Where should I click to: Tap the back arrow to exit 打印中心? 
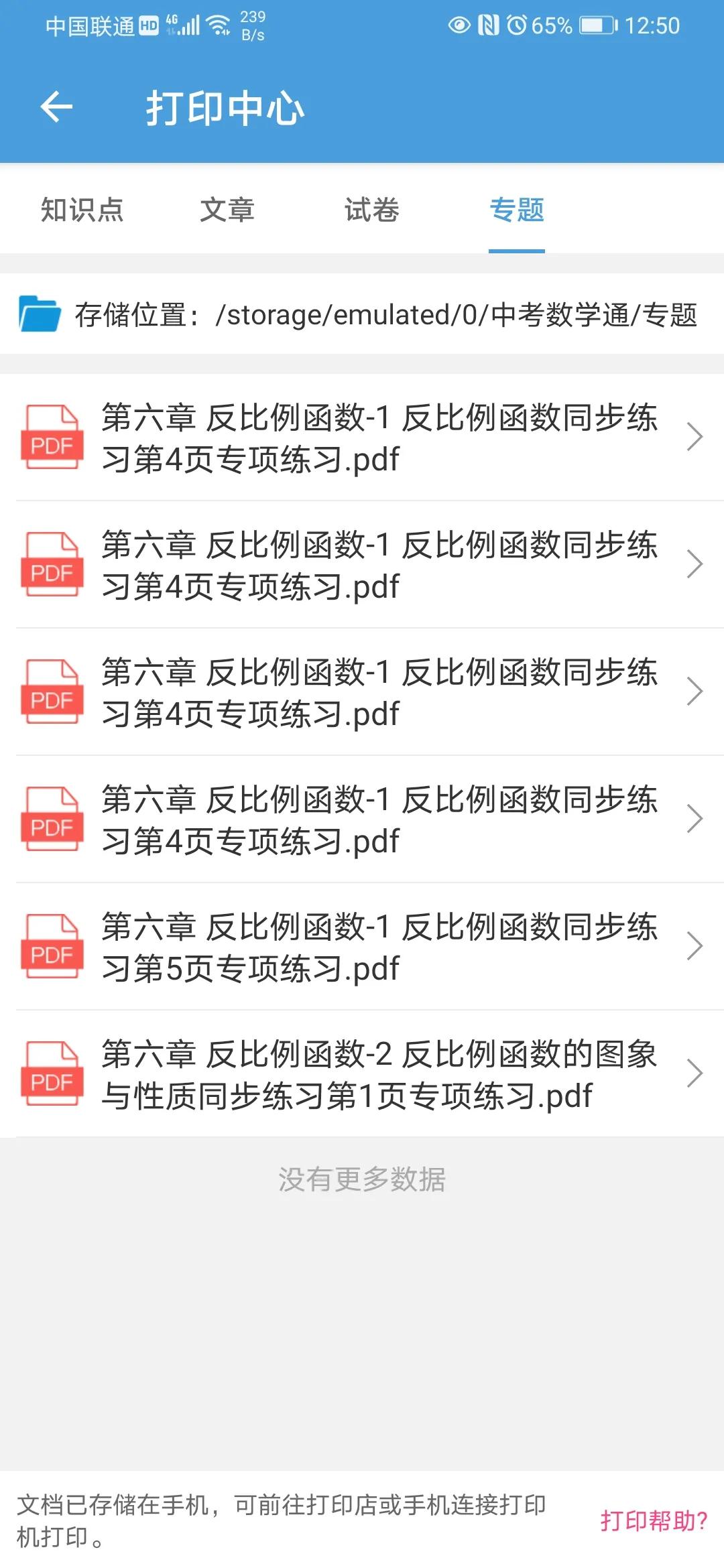56,107
